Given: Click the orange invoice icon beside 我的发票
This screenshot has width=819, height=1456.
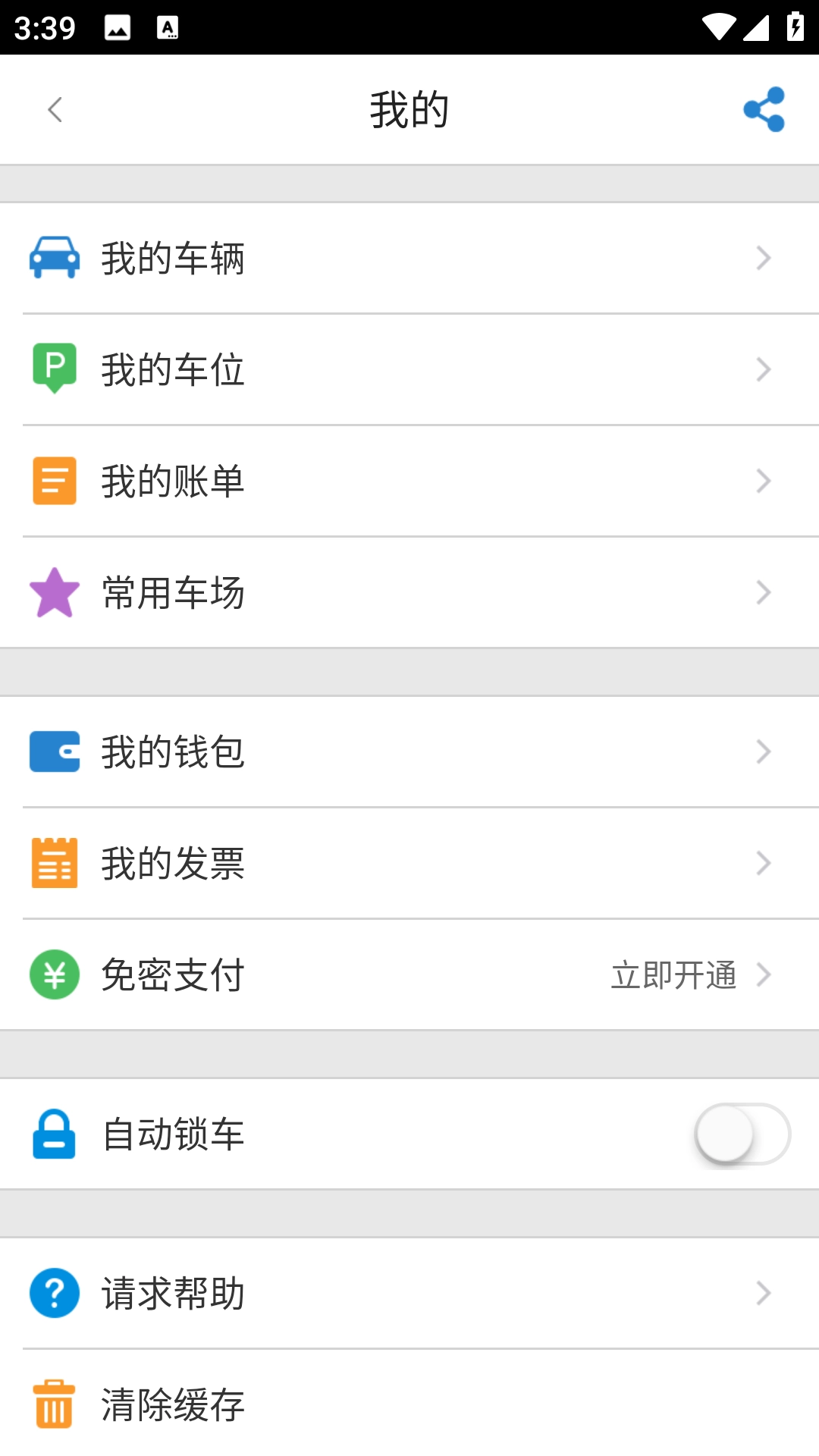Looking at the screenshot, I should click(x=54, y=863).
